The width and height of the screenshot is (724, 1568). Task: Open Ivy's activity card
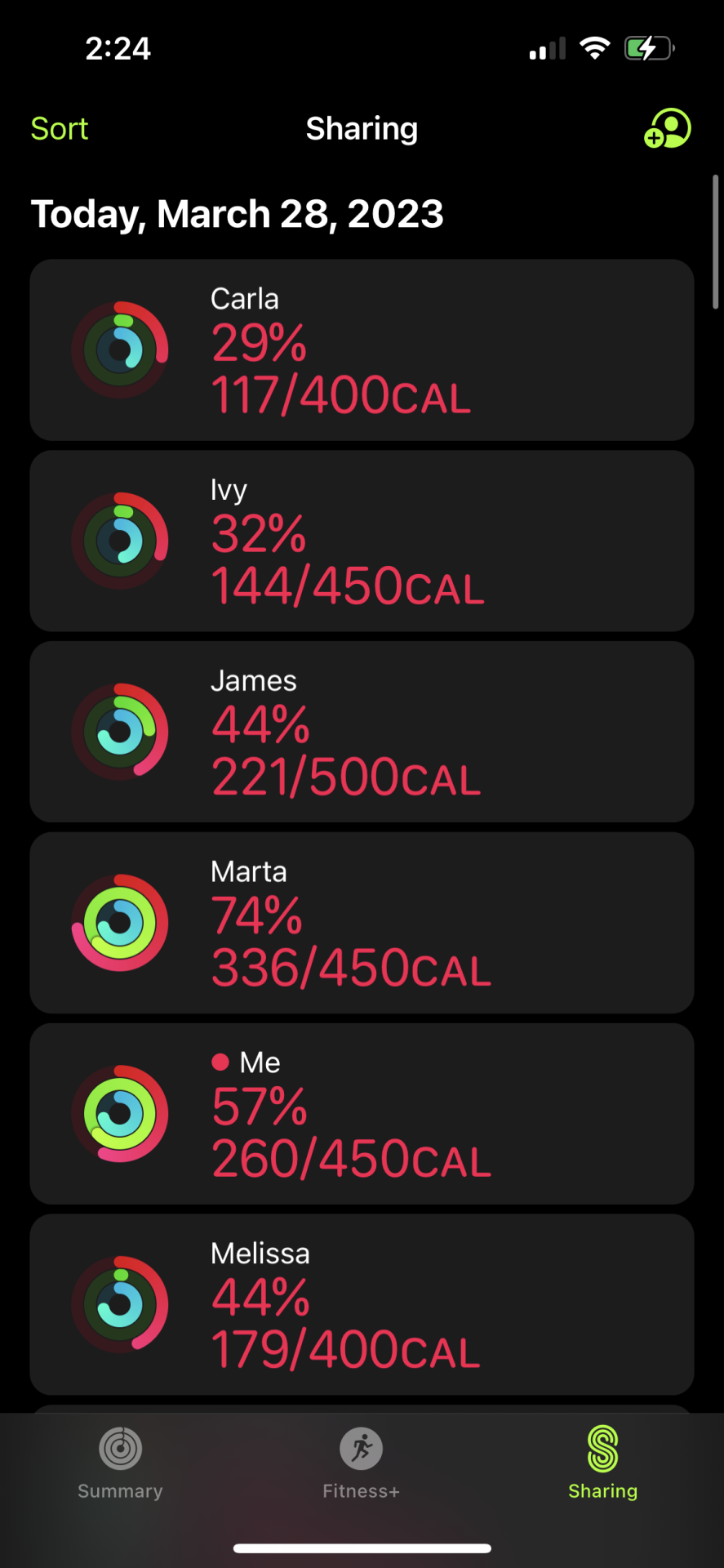(x=362, y=541)
